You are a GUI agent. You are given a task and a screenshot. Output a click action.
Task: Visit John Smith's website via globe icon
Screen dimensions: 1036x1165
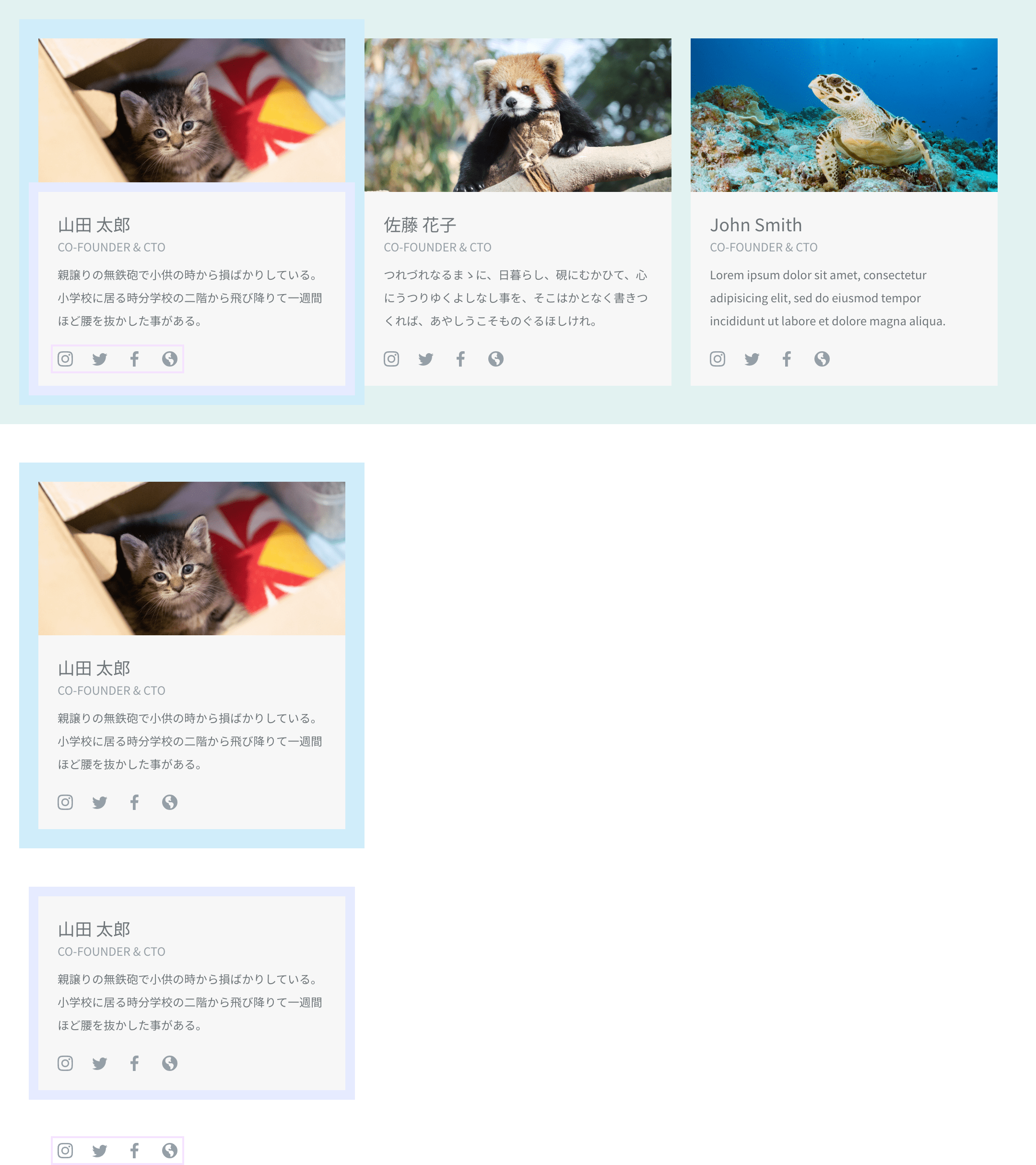822,358
